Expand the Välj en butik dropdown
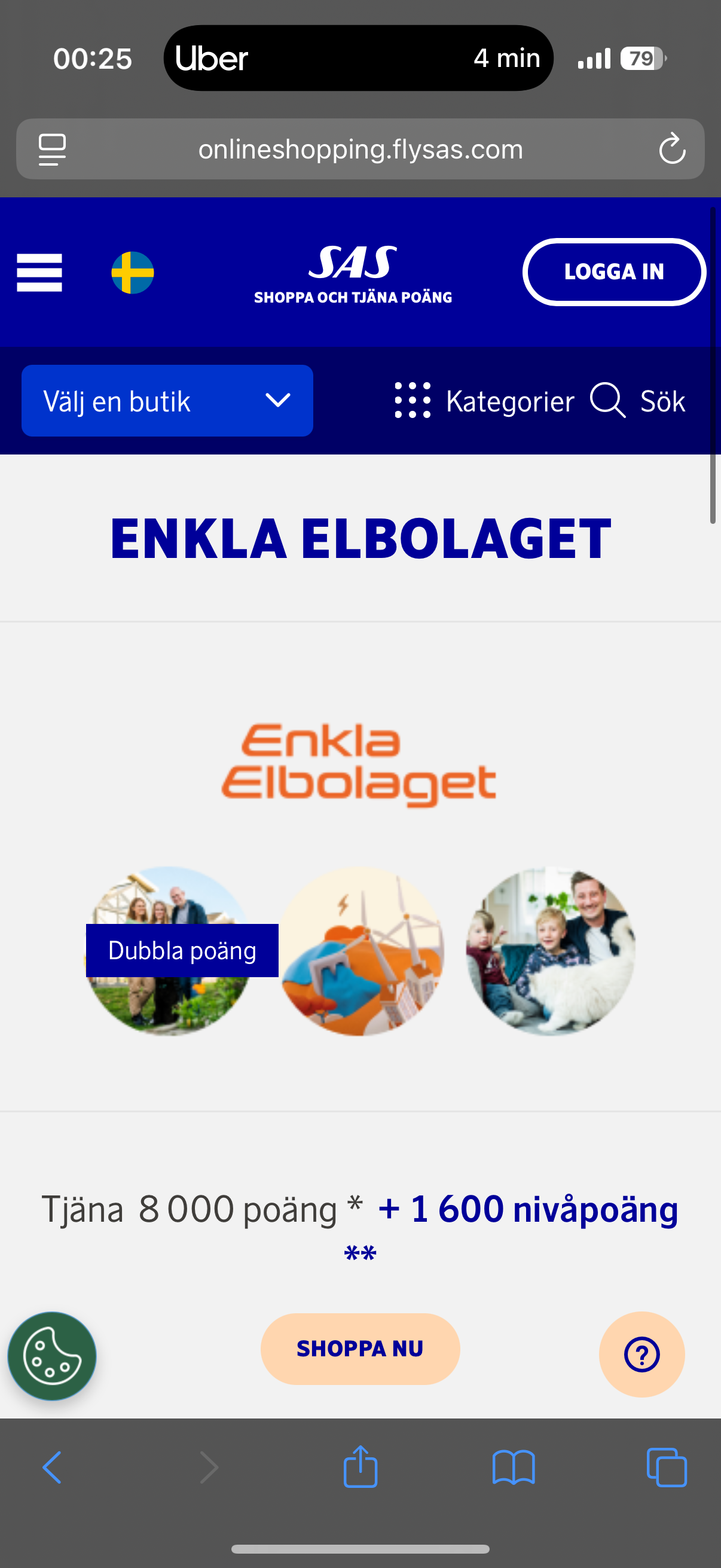Screen dimensions: 721x1568 (x=167, y=401)
